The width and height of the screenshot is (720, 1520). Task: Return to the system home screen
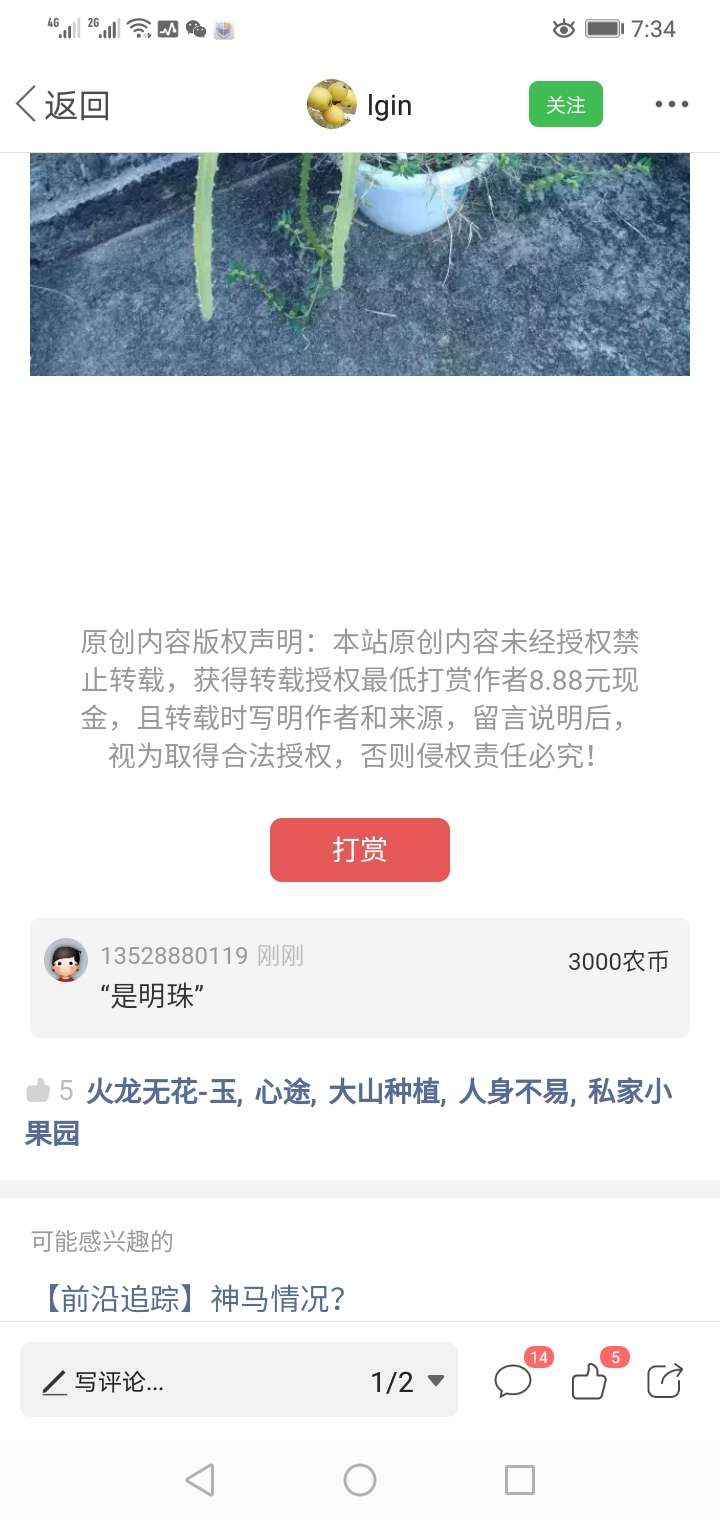[x=360, y=1479]
